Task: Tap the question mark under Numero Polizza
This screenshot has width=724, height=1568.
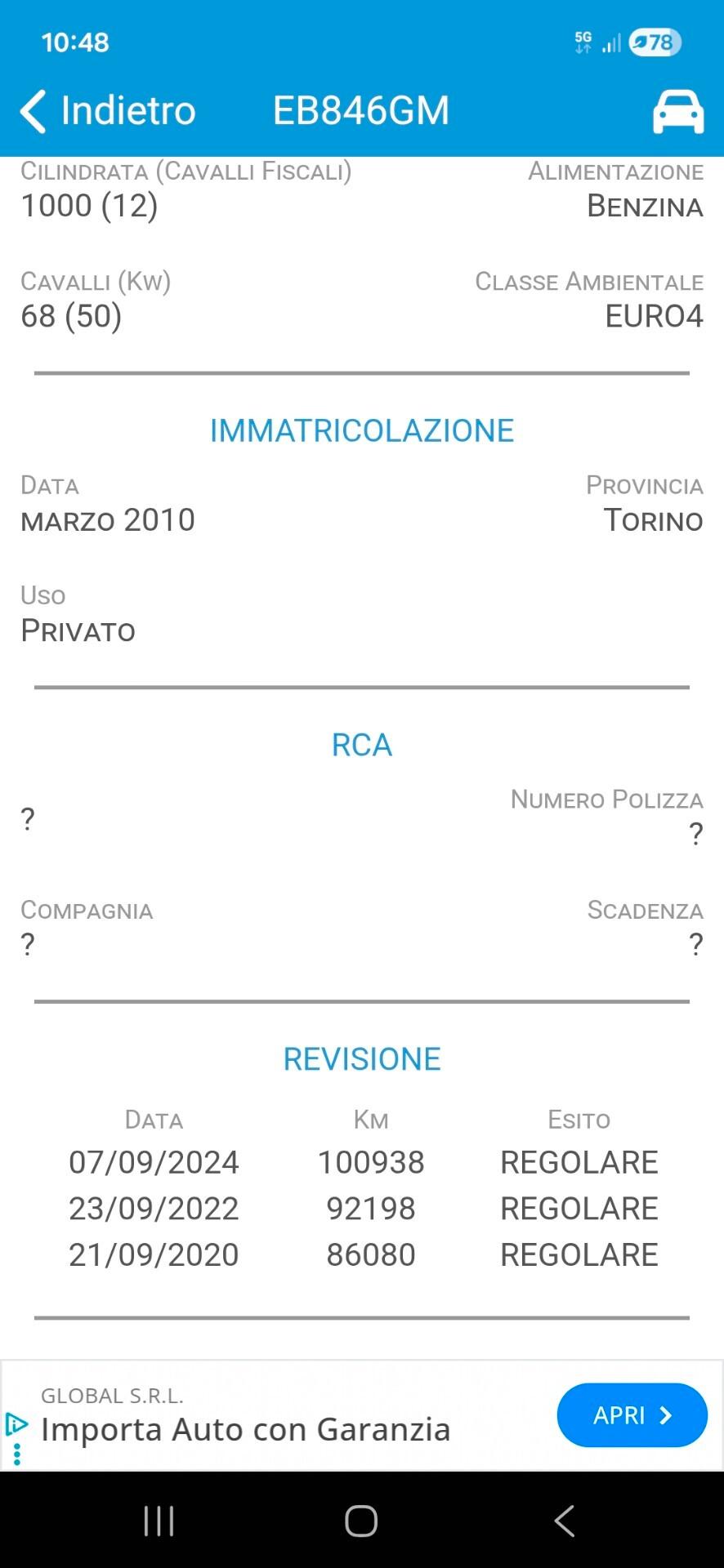Action: click(695, 834)
